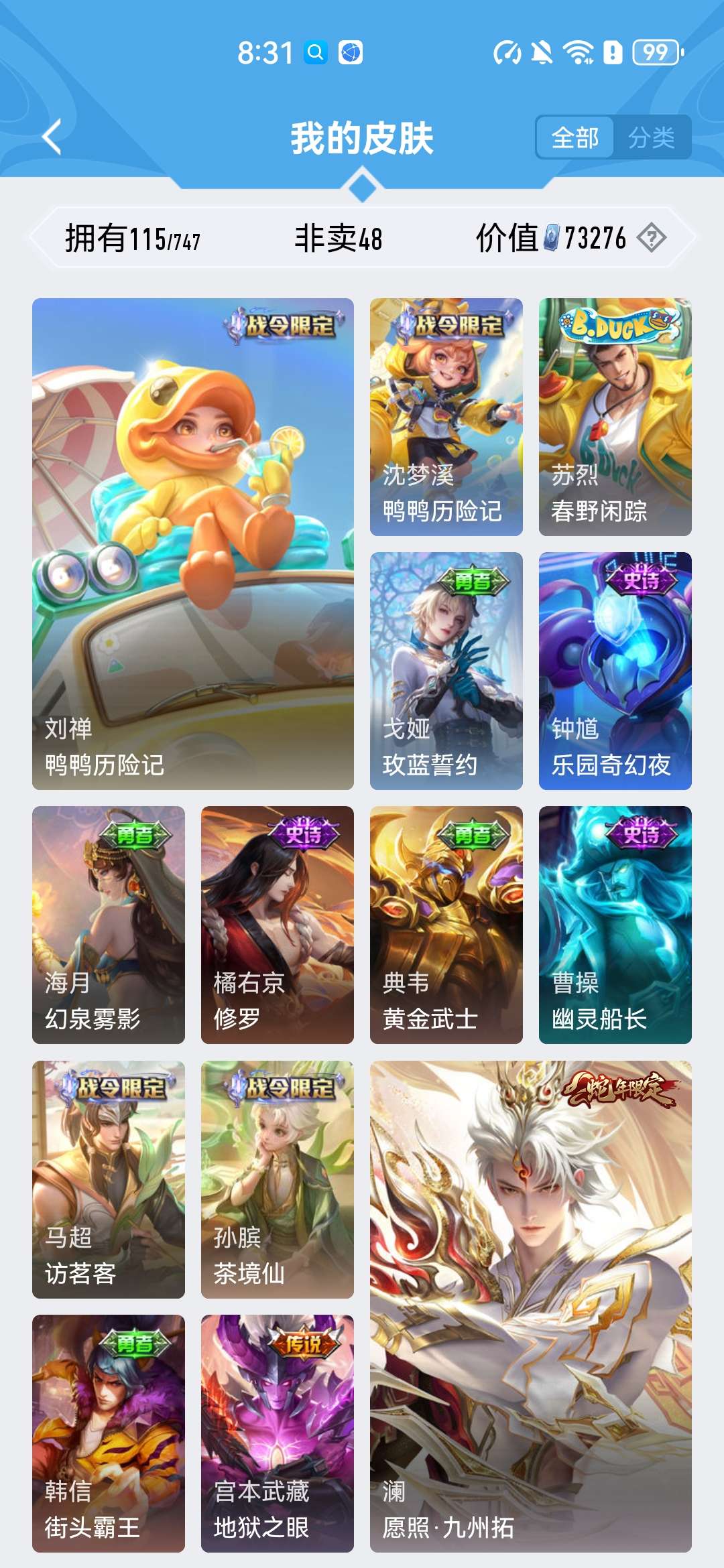View 宫本武藏 地狱之眼 skin
The width and height of the screenshot is (724, 1568).
click(x=277, y=1433)
